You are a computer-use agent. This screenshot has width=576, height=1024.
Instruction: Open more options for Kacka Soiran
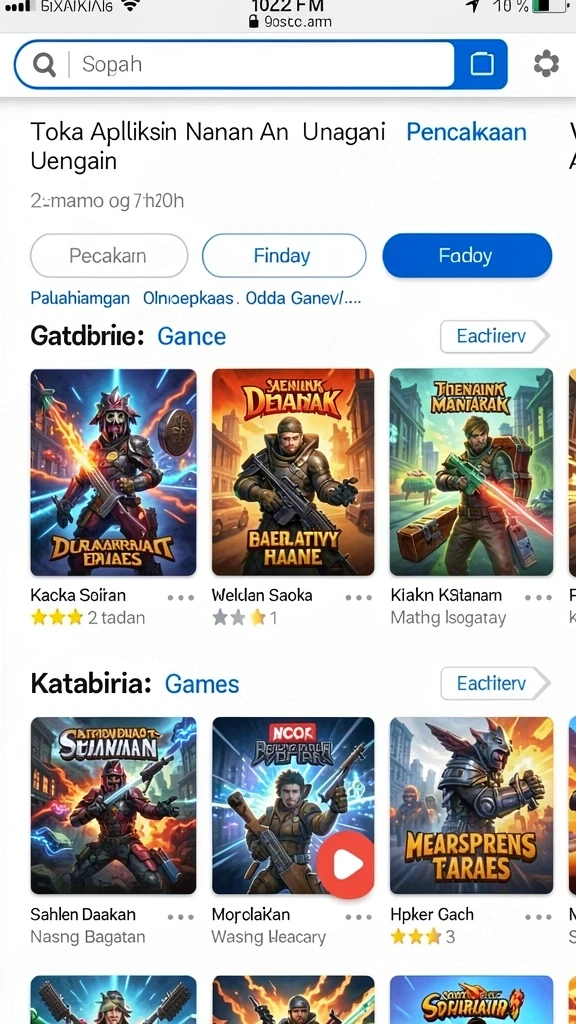coord(180,597)
